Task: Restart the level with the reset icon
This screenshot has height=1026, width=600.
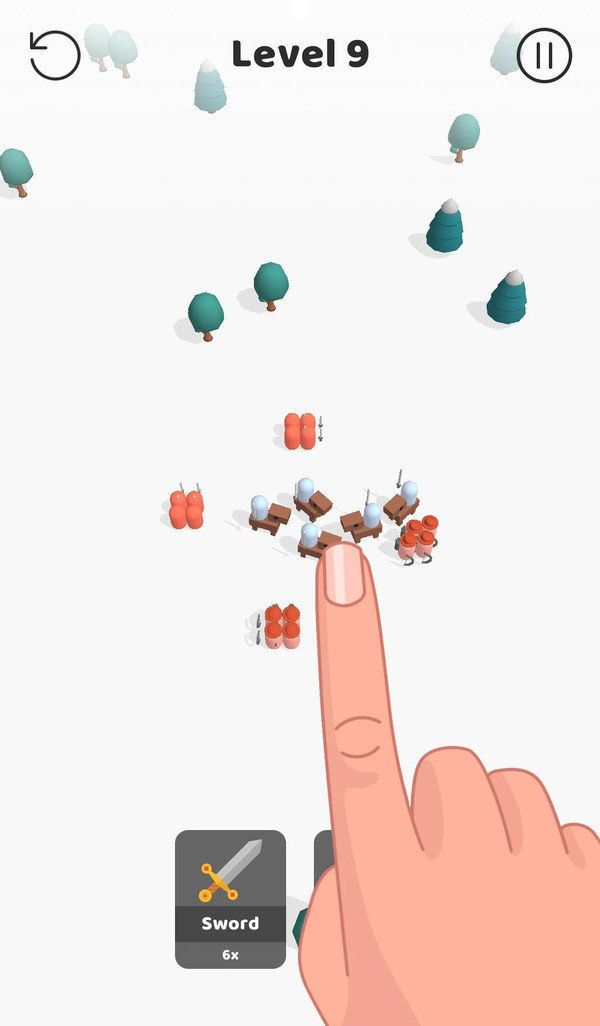Action: click(54, 55)
